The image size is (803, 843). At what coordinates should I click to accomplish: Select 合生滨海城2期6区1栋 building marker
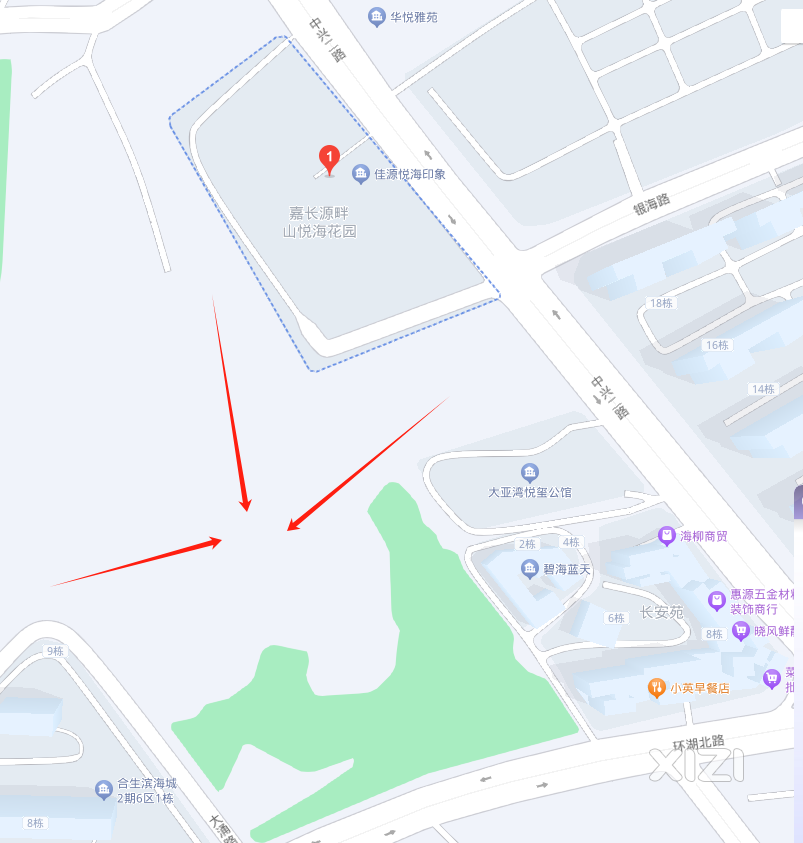(104, 790)
